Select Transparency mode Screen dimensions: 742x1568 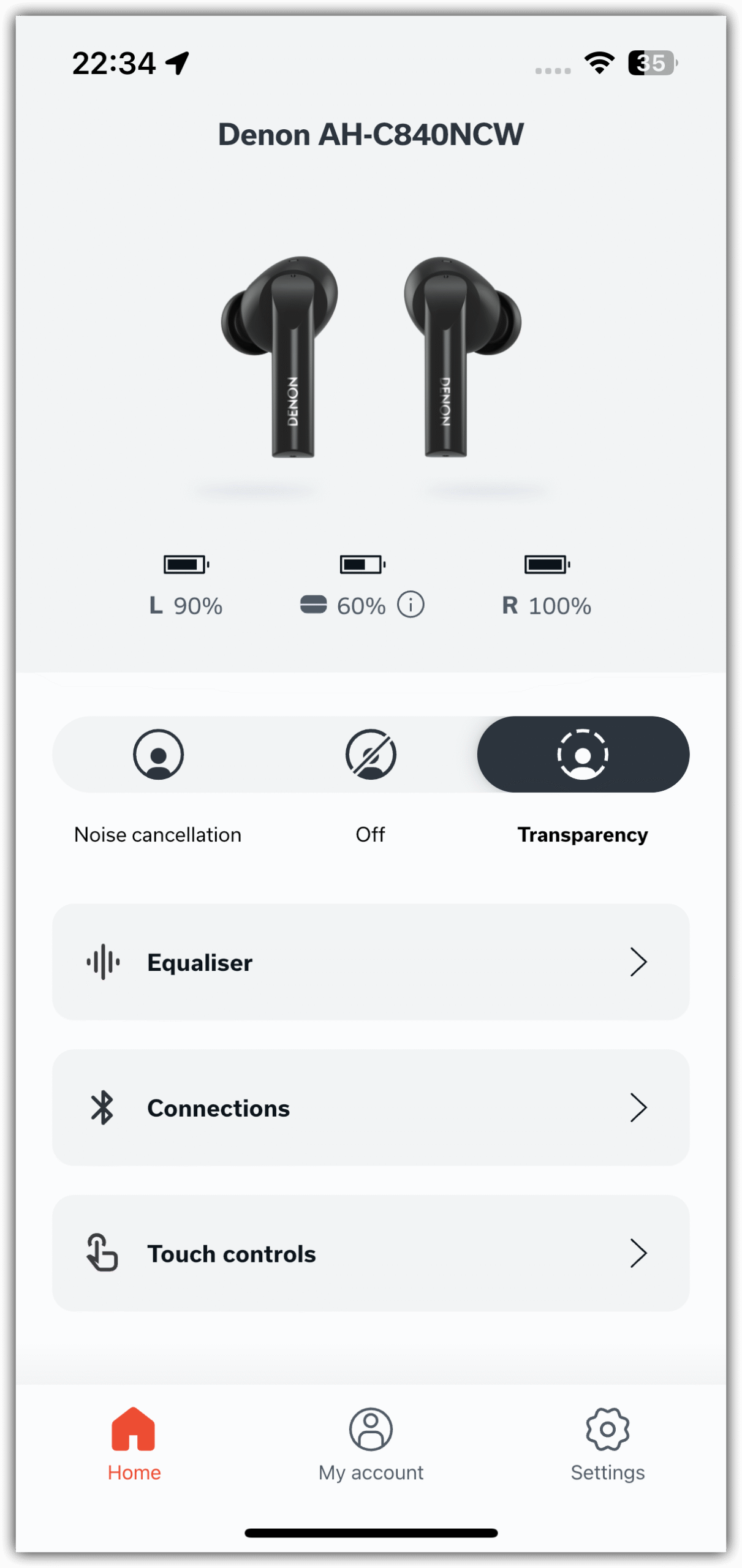[x=583, y=754]
